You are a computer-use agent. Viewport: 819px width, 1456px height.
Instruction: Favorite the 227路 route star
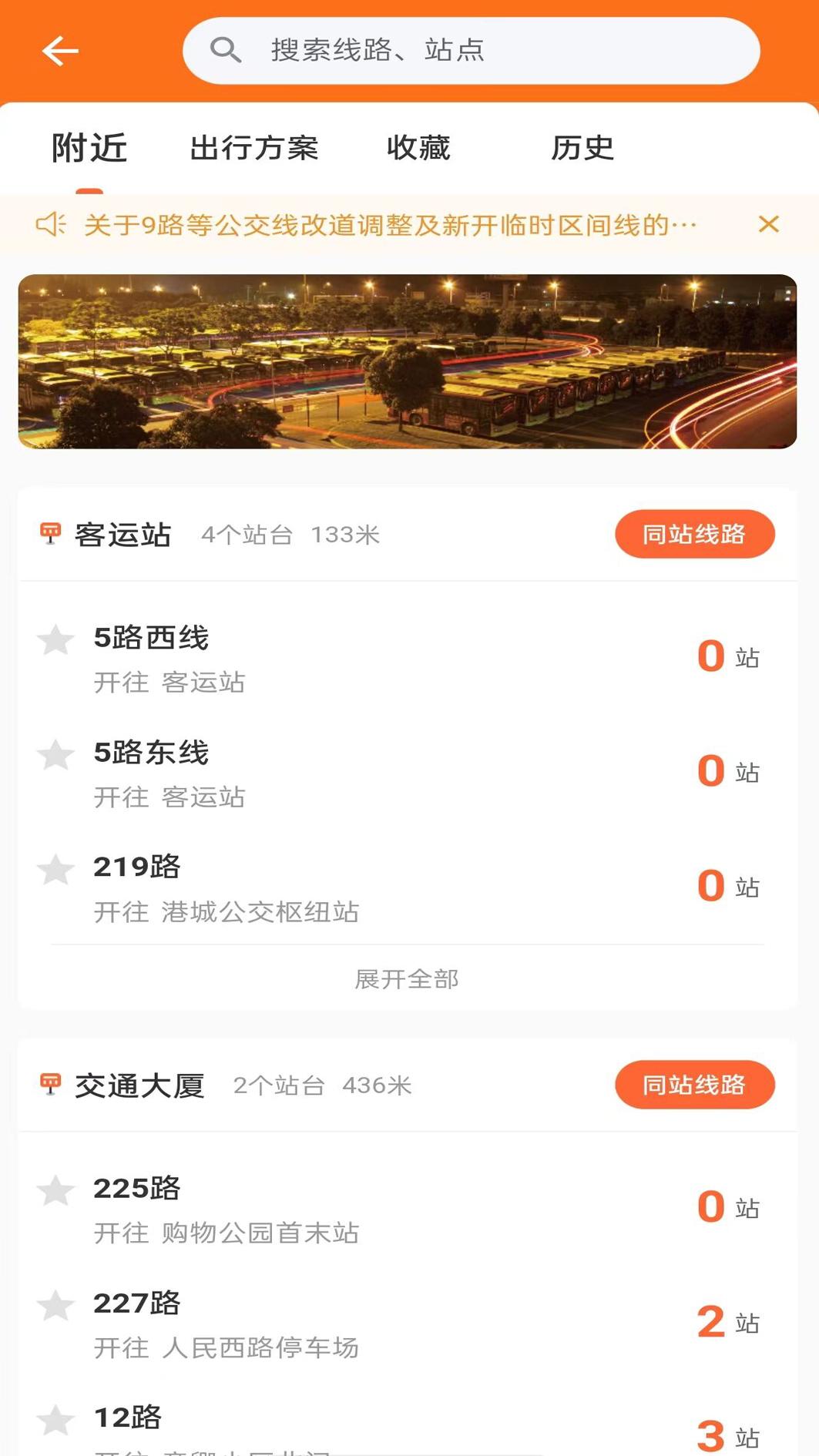(x=55, y=1306)
